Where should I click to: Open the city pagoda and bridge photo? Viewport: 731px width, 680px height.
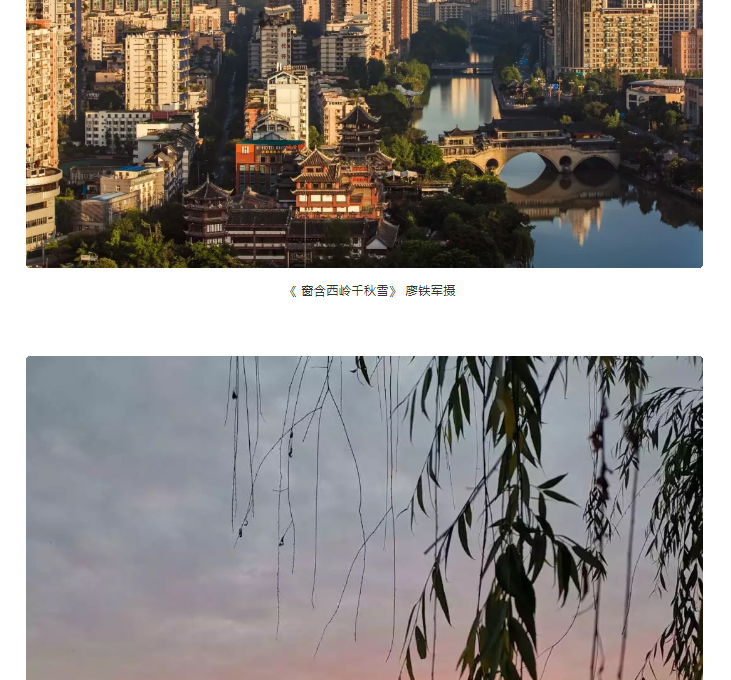click(364, 134)
